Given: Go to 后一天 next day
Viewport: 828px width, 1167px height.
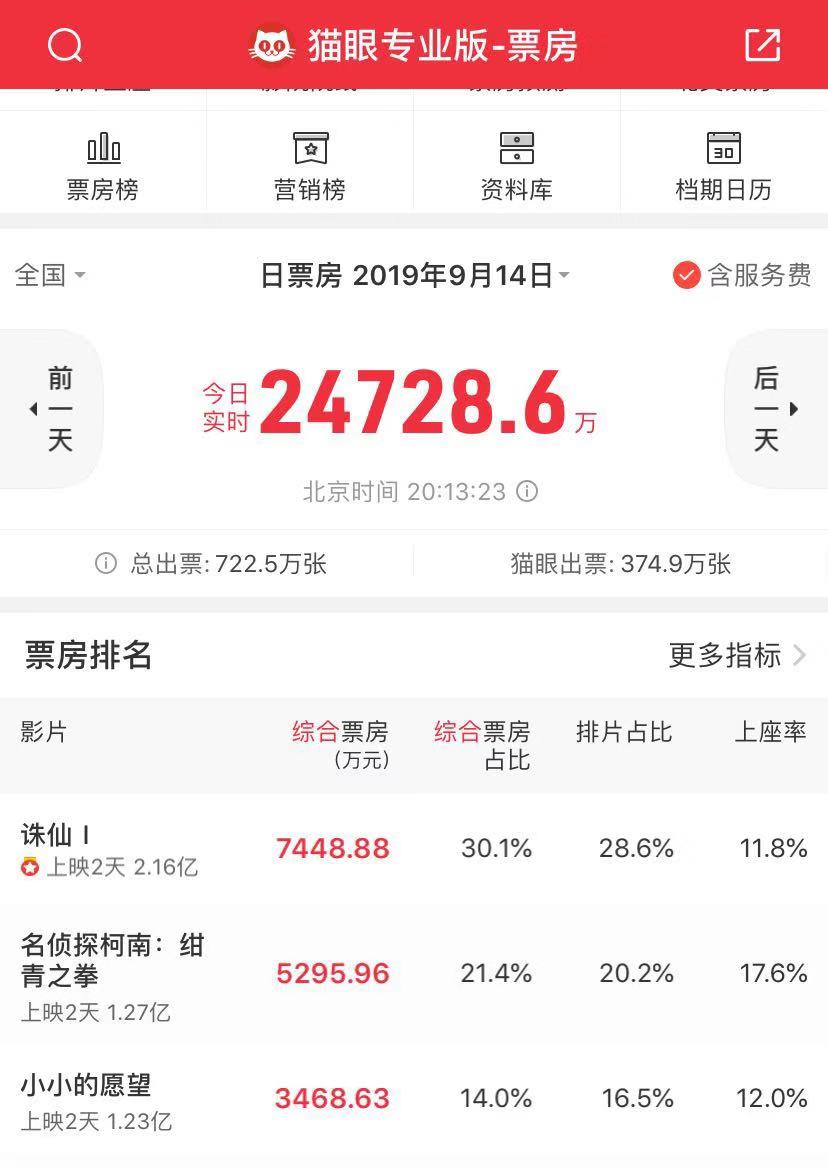Looking at the screenshot, I should click(772, 409).
